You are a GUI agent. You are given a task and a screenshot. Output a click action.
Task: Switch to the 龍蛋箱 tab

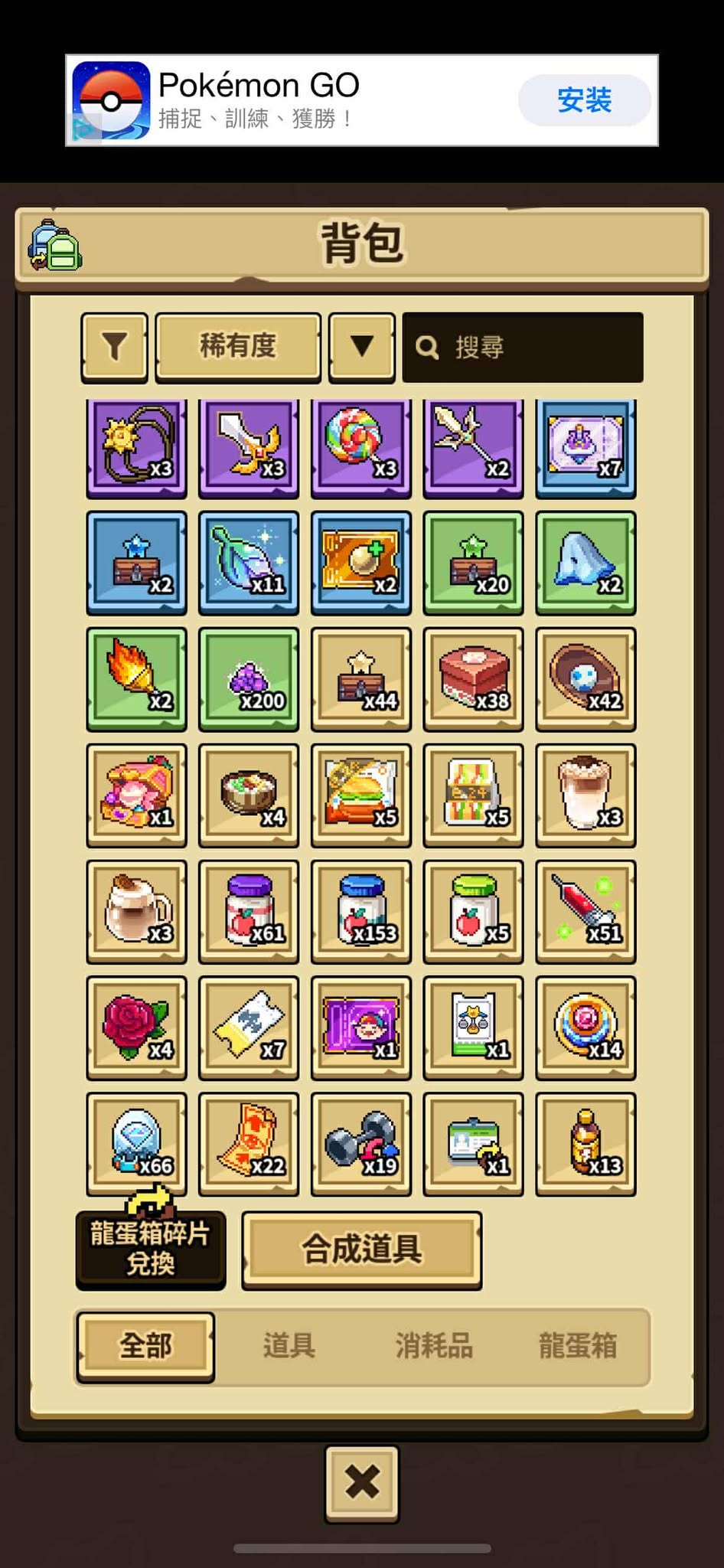[x=578, y=1345]
